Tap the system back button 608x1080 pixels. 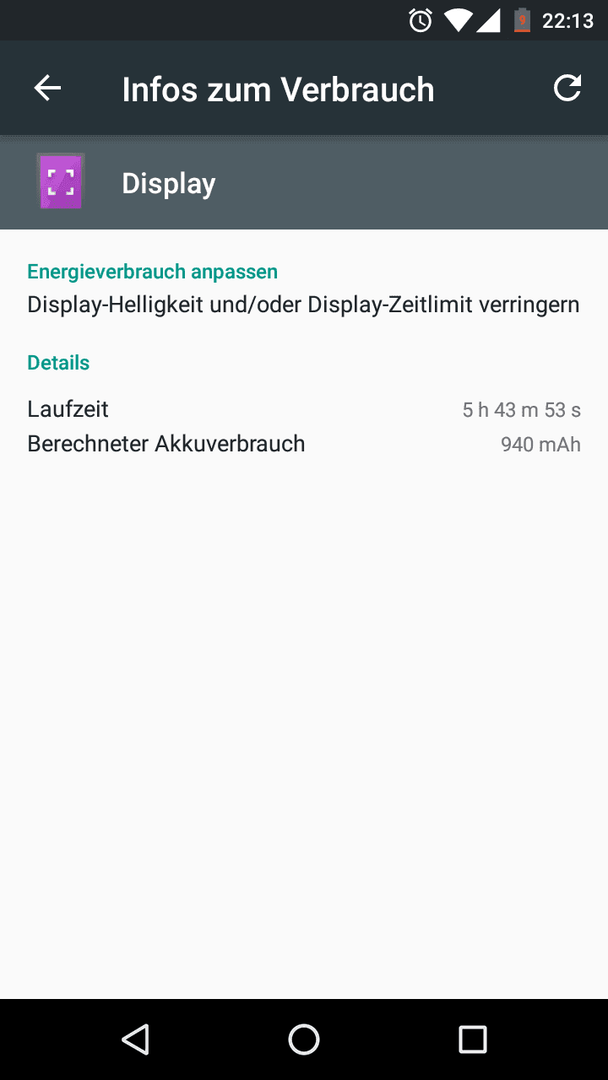point(135,1038)
